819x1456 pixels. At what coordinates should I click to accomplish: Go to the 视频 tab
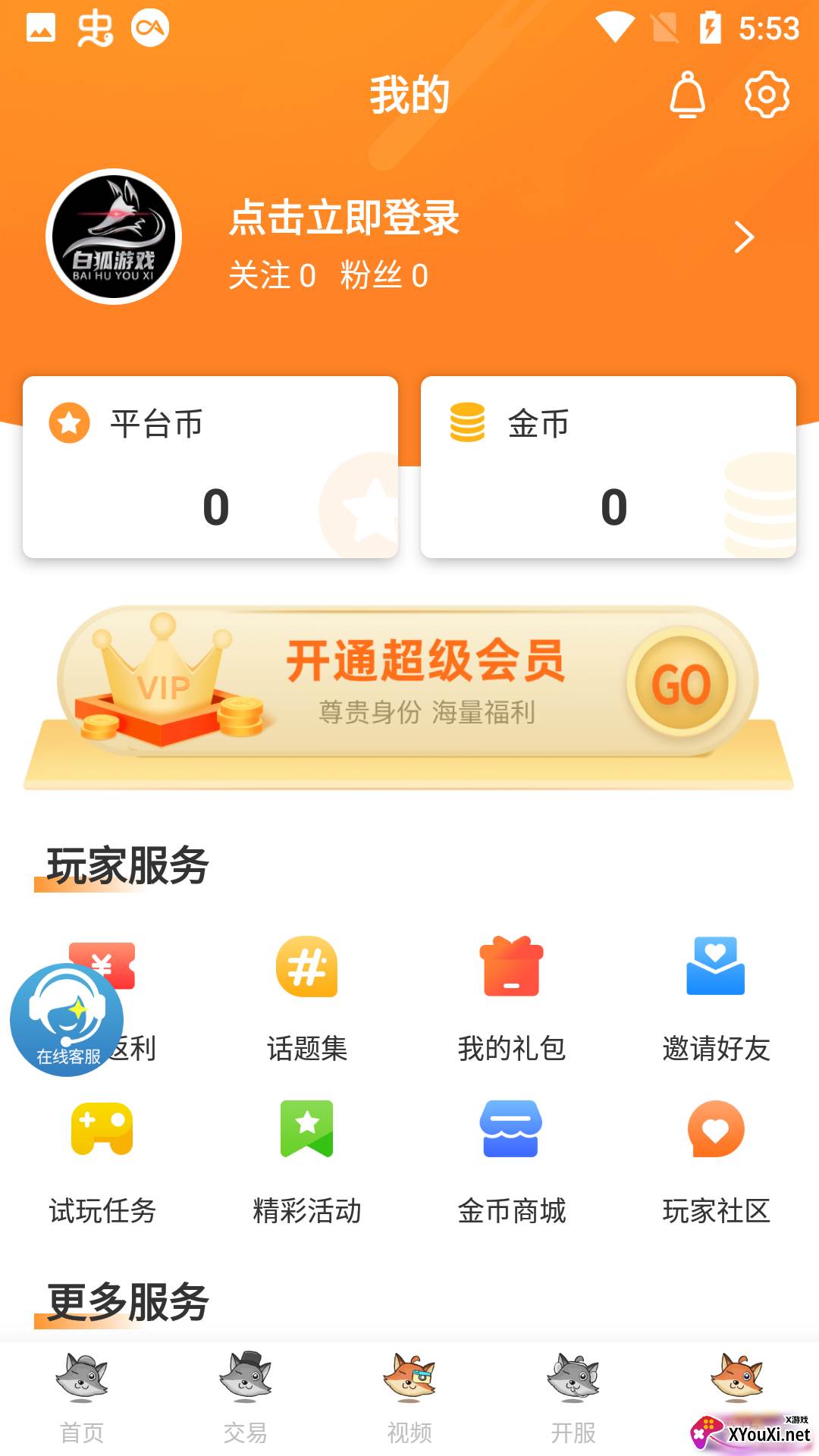pyautogui.click(x=409, y=1397)
